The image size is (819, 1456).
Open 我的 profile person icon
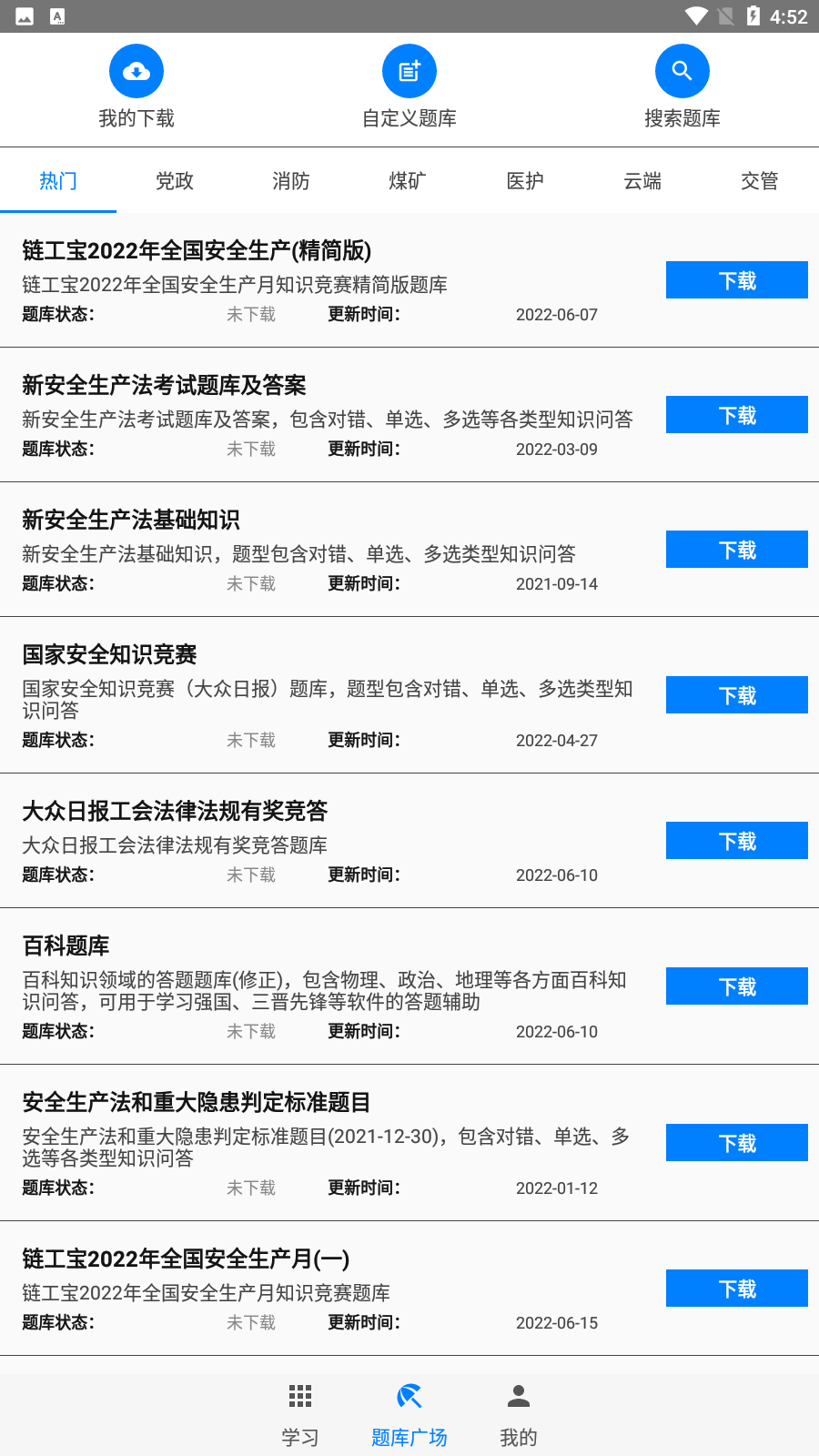518,1397
